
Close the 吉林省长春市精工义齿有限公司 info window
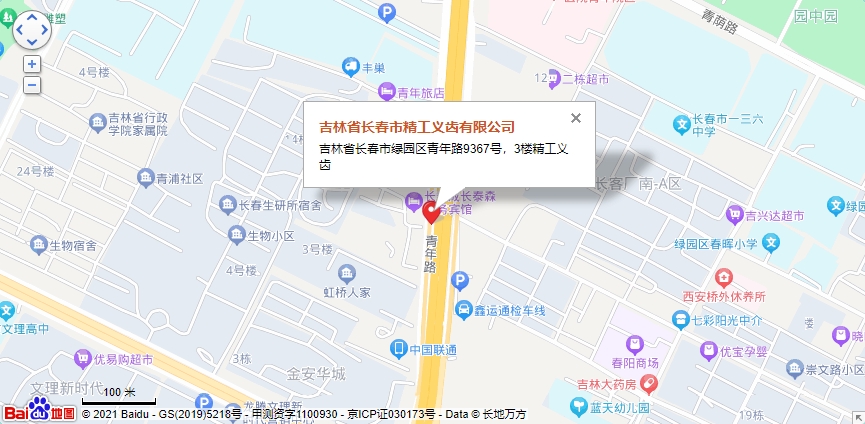(575, 118)
